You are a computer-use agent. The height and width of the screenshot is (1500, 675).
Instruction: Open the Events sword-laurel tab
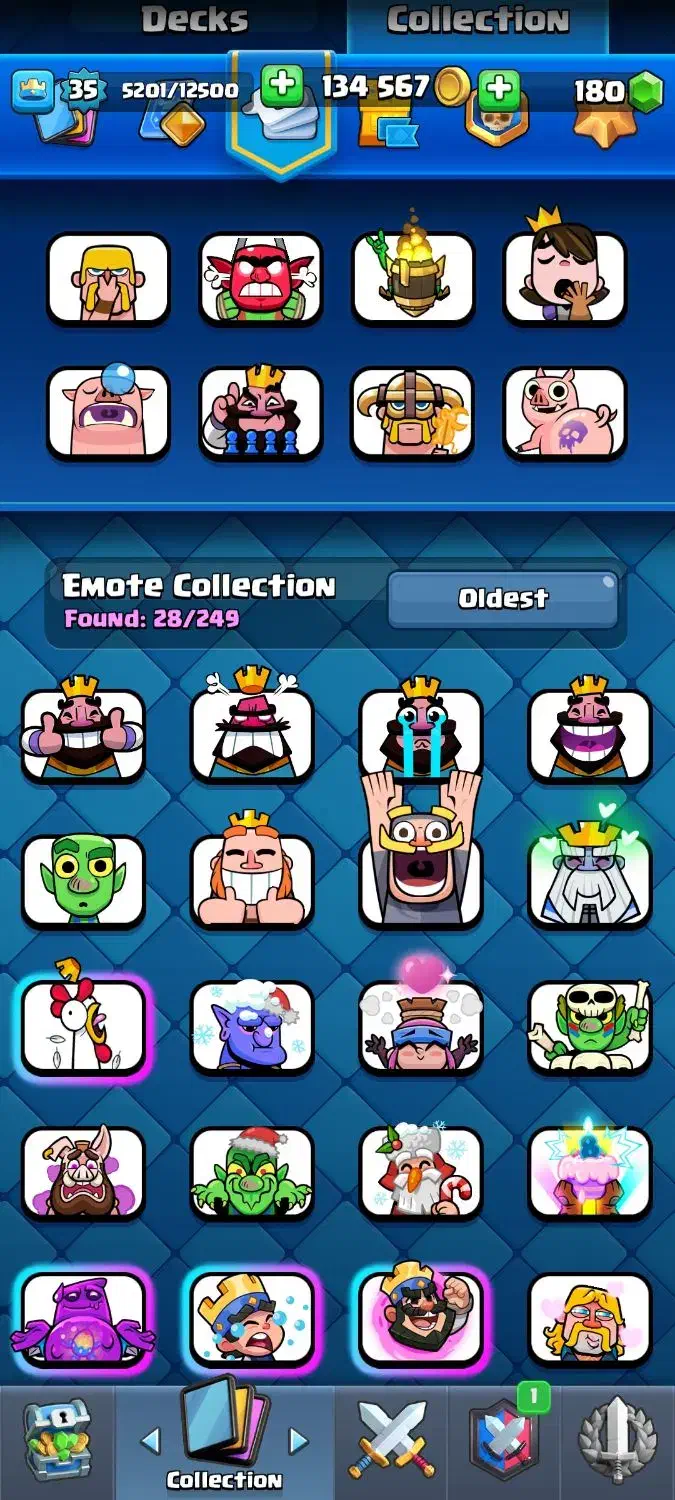pos(617,1440)
